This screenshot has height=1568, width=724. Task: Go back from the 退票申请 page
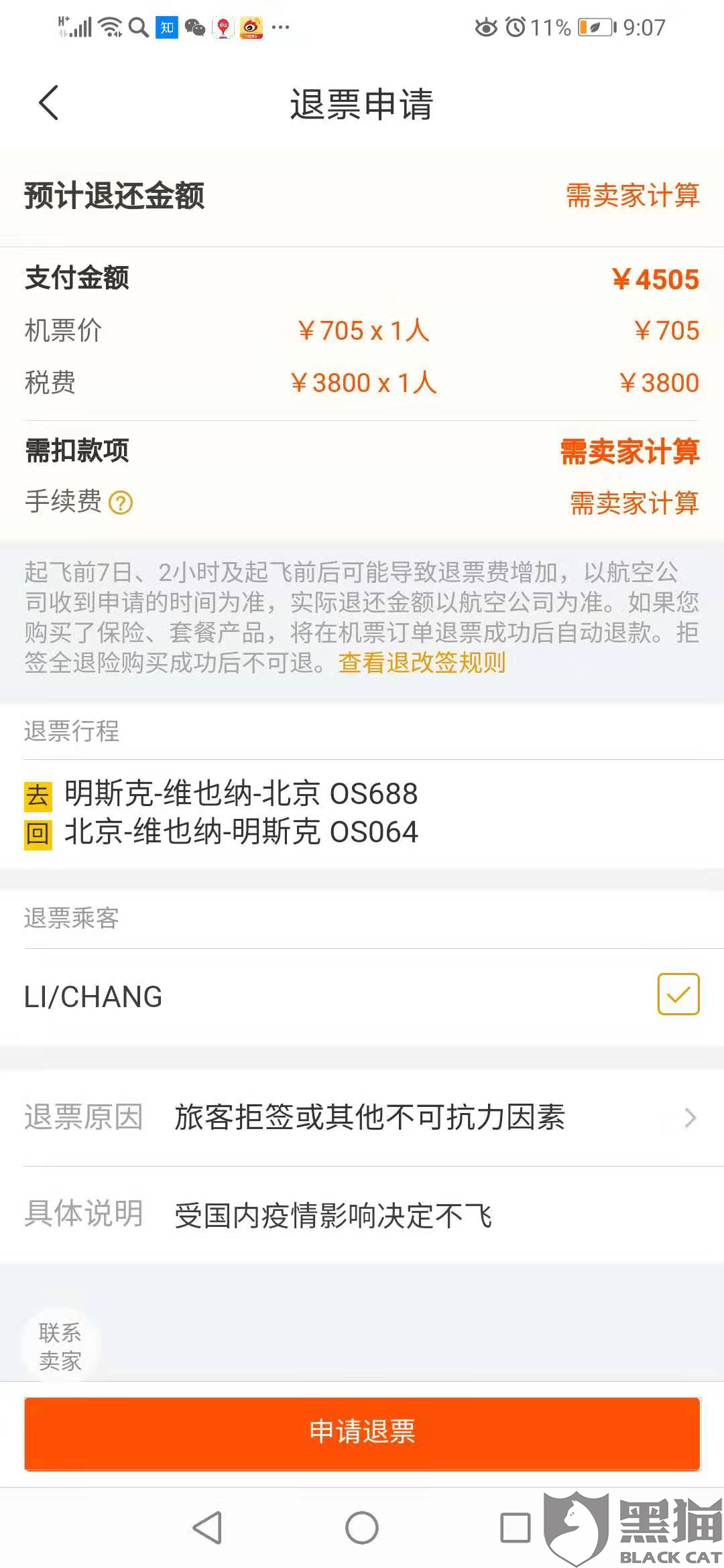tap(48, 103)
